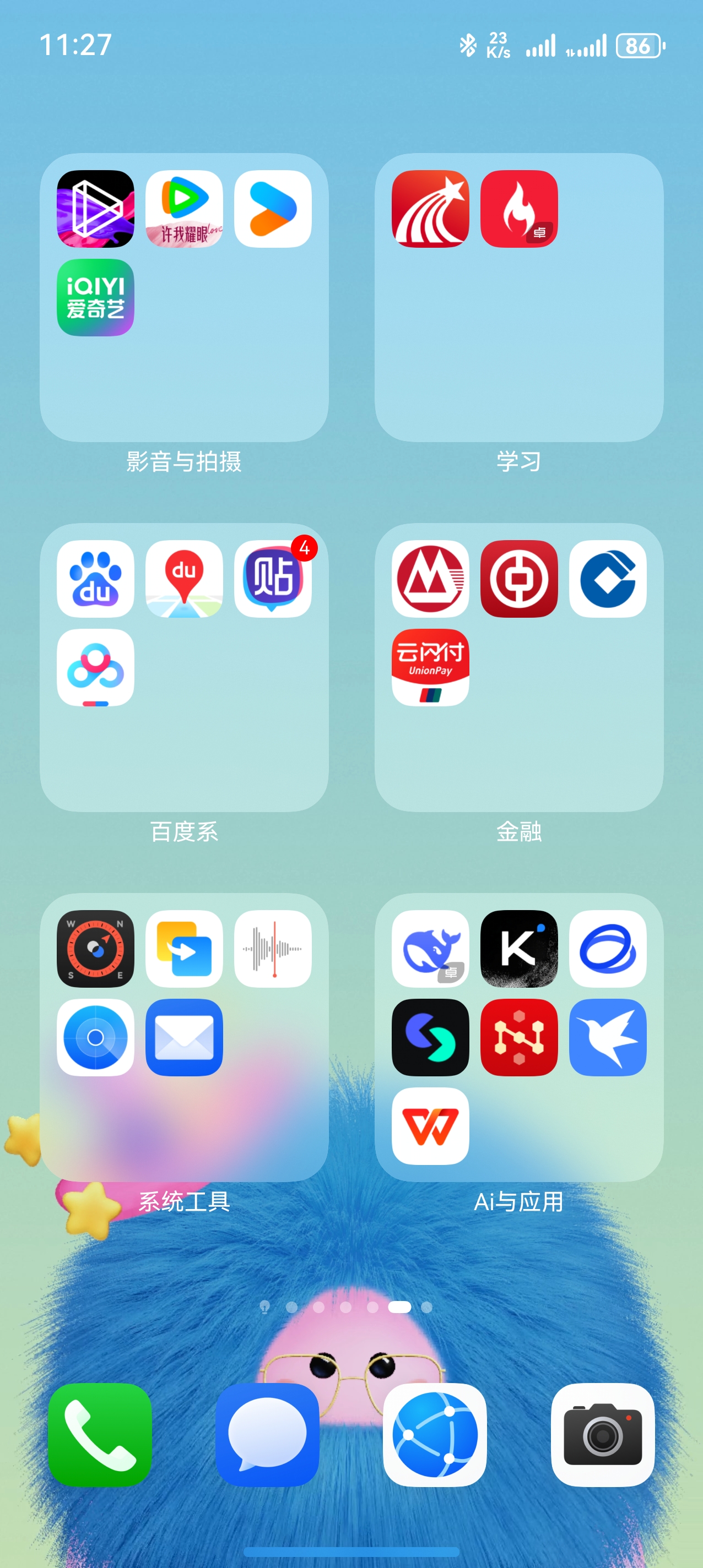Open Messages from the dock

click(267, 1435)
